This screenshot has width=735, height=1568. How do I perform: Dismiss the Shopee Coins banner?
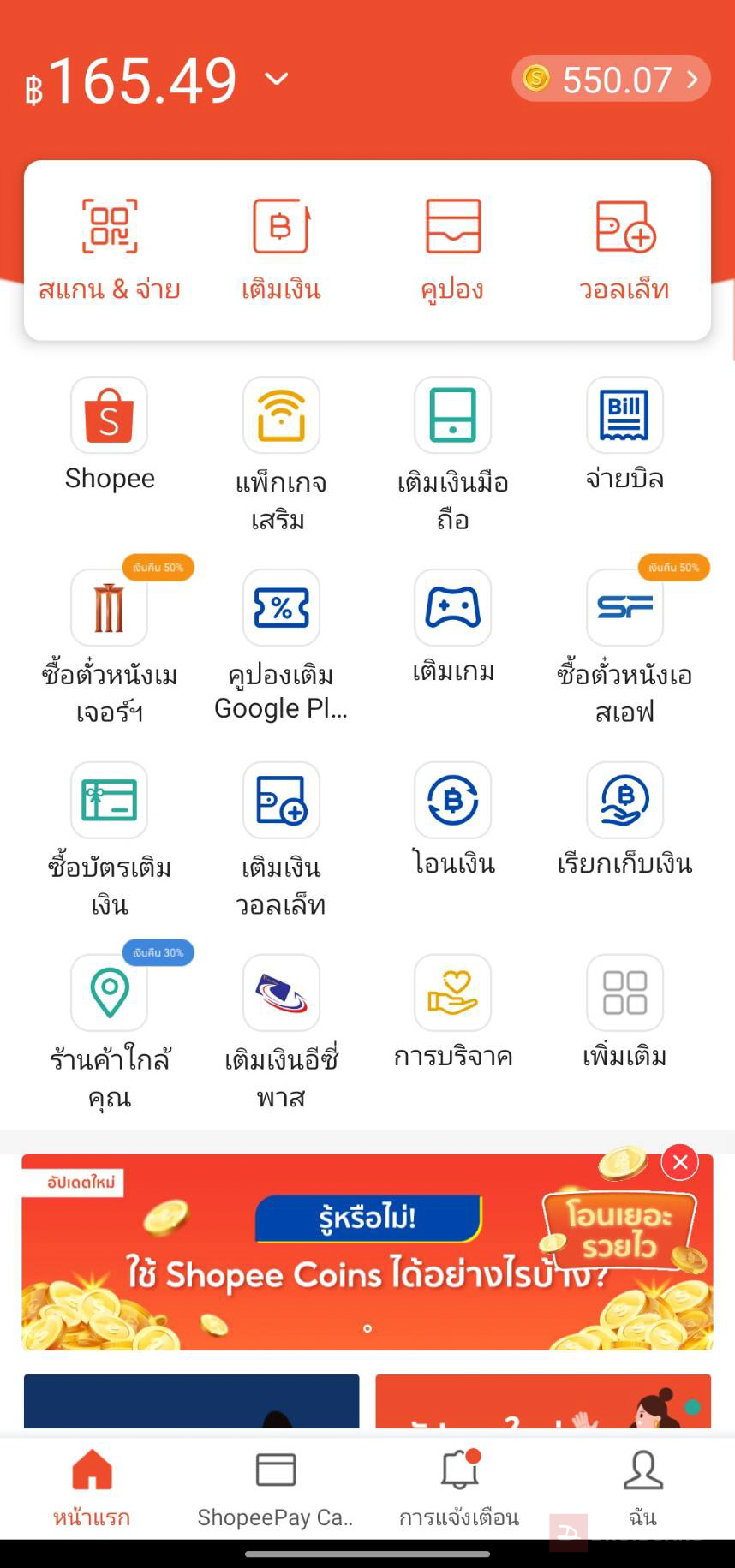coord(680,1162)
